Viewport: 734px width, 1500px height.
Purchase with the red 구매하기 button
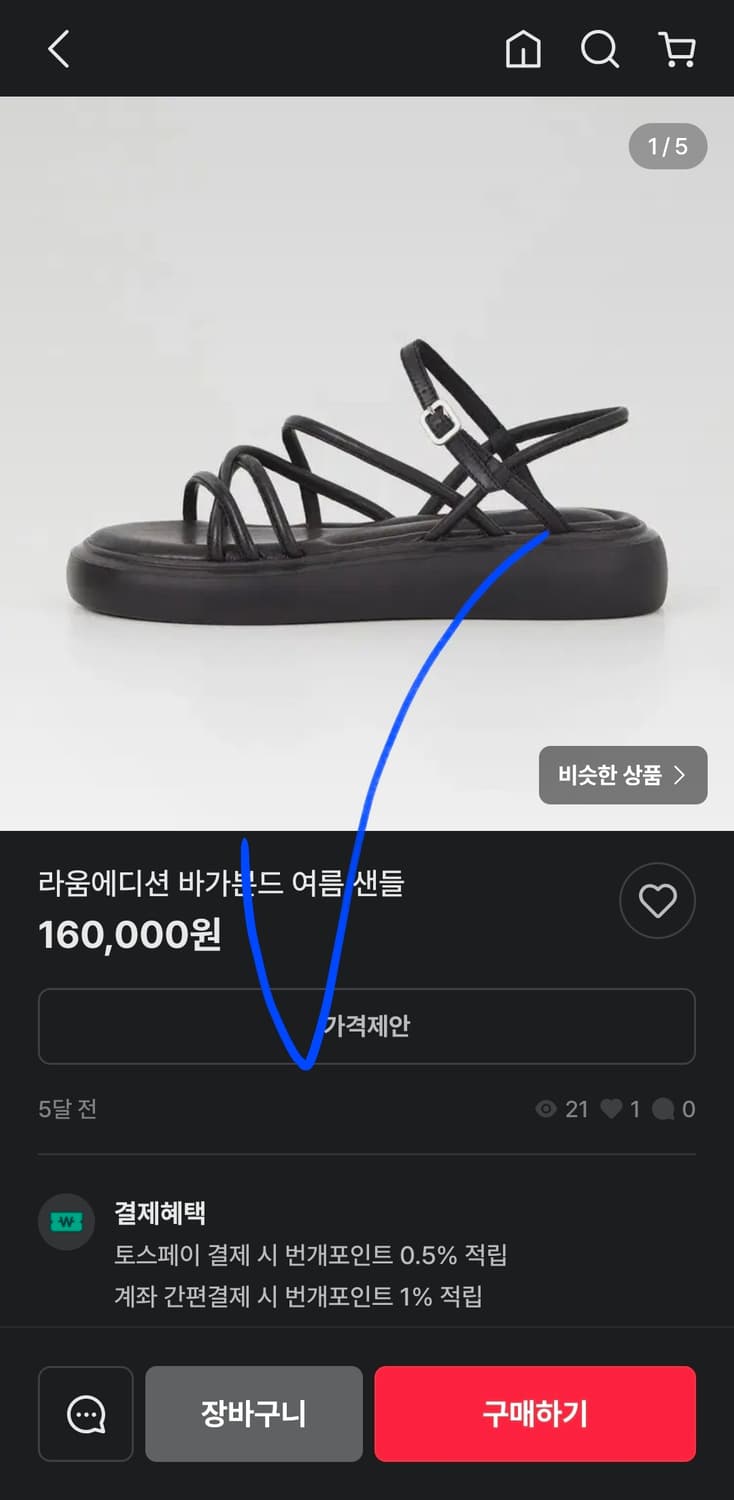(x=535, y=1414)
